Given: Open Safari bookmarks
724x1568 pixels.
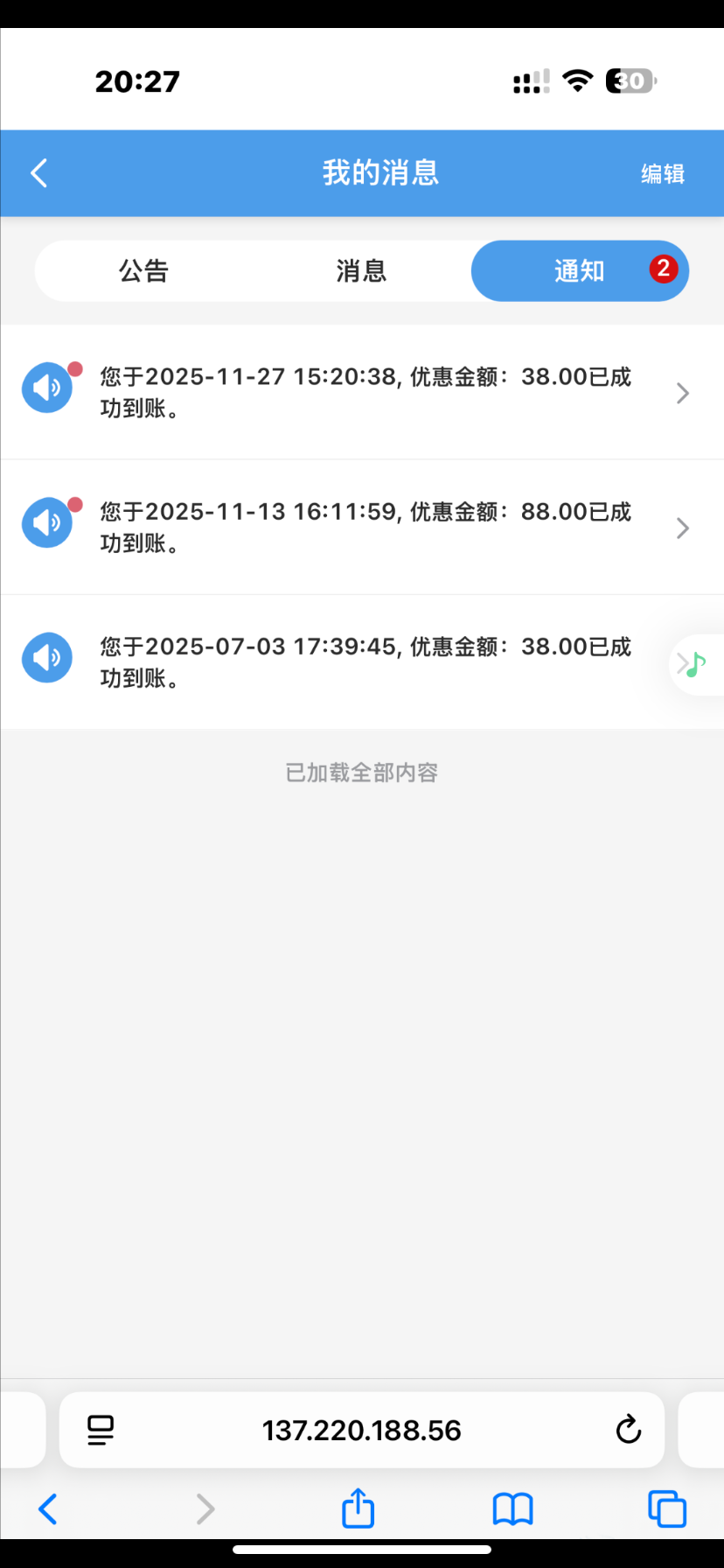Looking at the screenshot, I should pos(512,1509).
